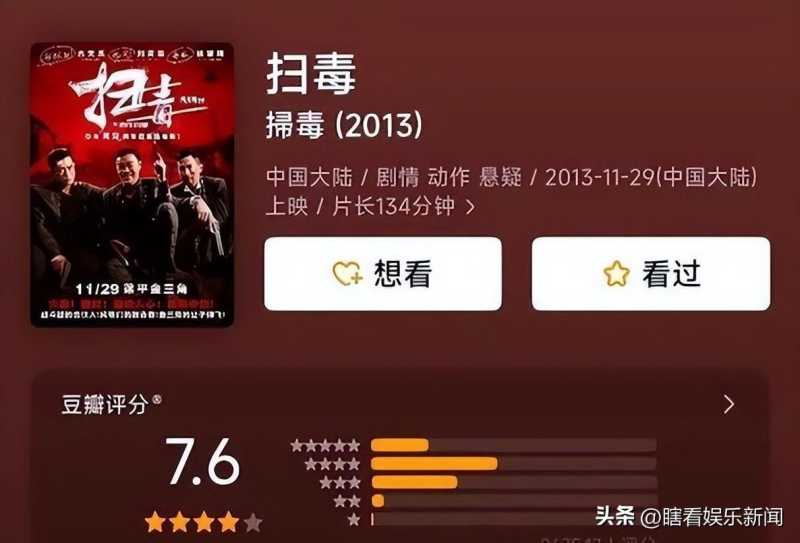This screenshot has width=800, height=543.
Task: Open the 豆瓣评分 rating details
Action: pyautogui.click(x=728, y=404)
